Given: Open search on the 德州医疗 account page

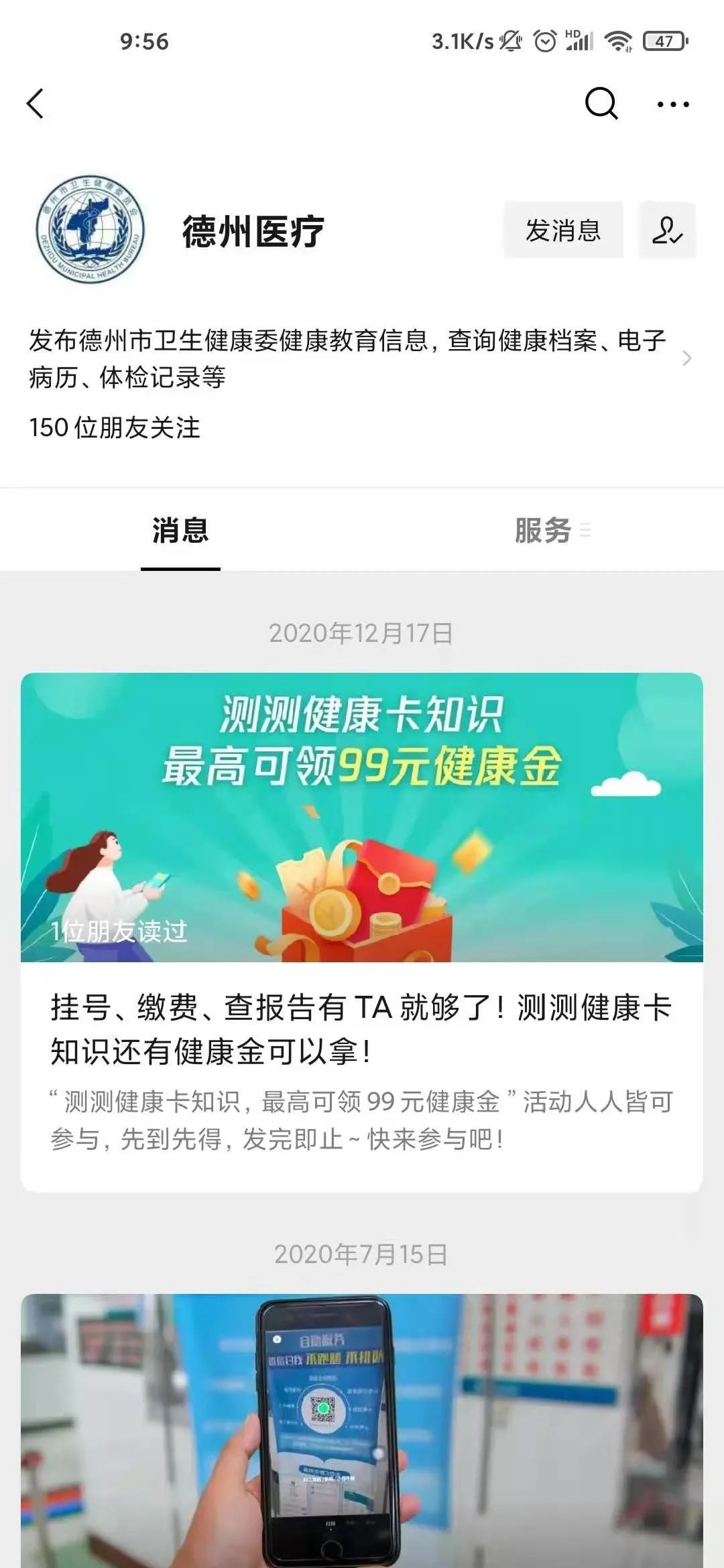Looking at the screenshot, I should [x=601, y=103].
